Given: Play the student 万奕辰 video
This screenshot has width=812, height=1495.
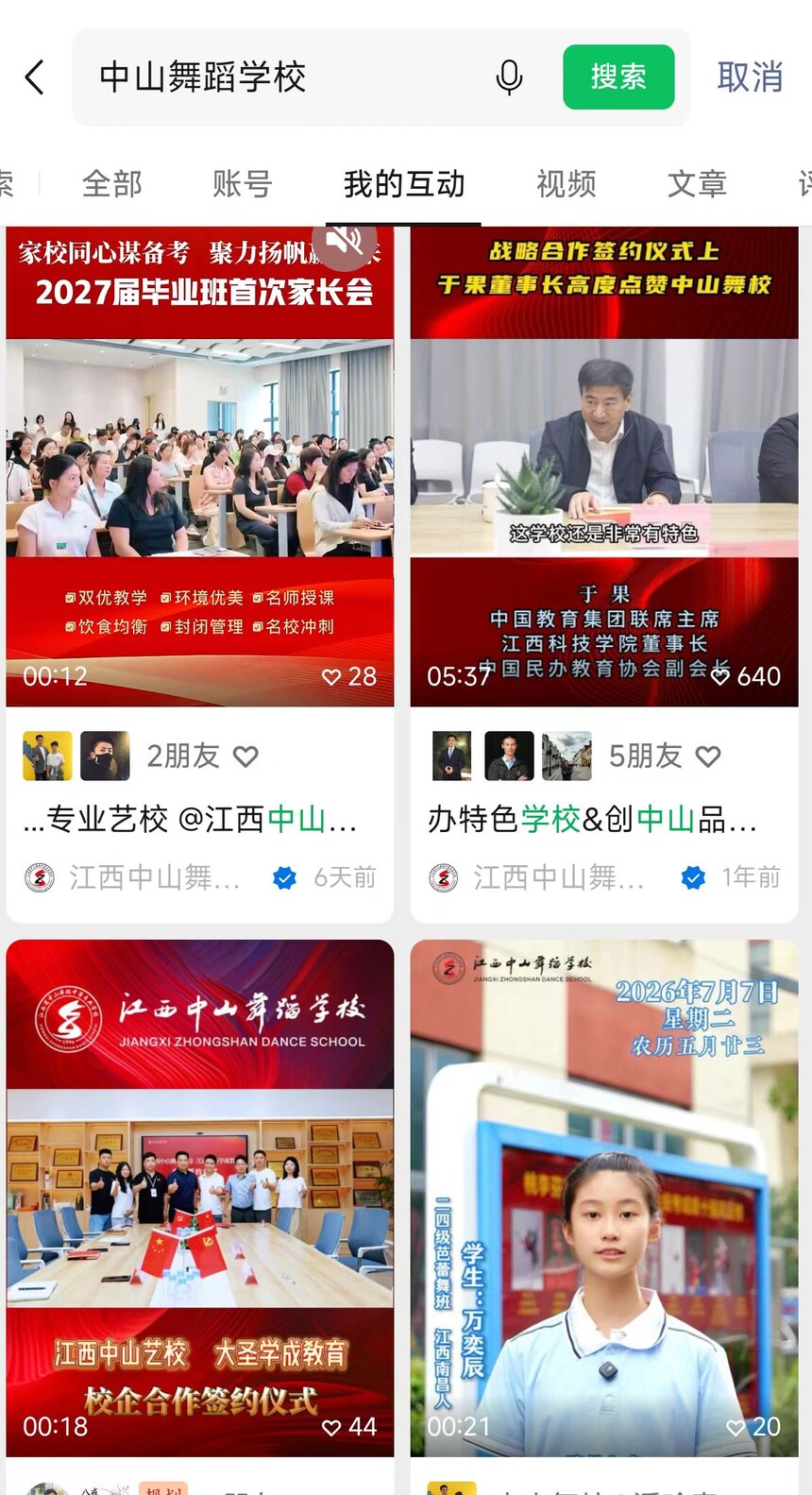Looking at the screenshot, I should (604, 1198).
